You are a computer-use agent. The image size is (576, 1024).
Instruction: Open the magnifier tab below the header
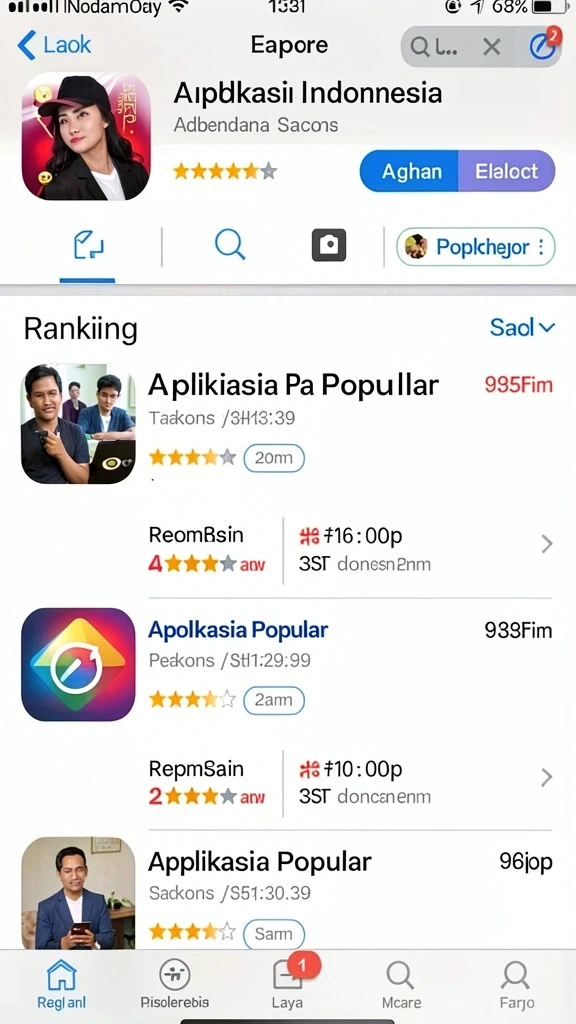point(229,246)
